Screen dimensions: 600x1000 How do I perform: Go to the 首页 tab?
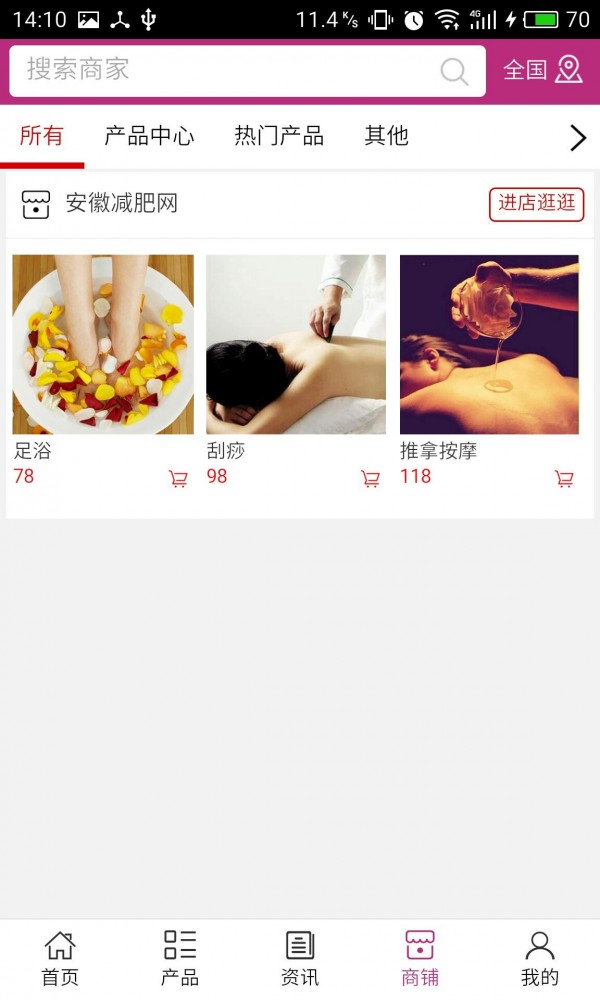click(60, 959)
